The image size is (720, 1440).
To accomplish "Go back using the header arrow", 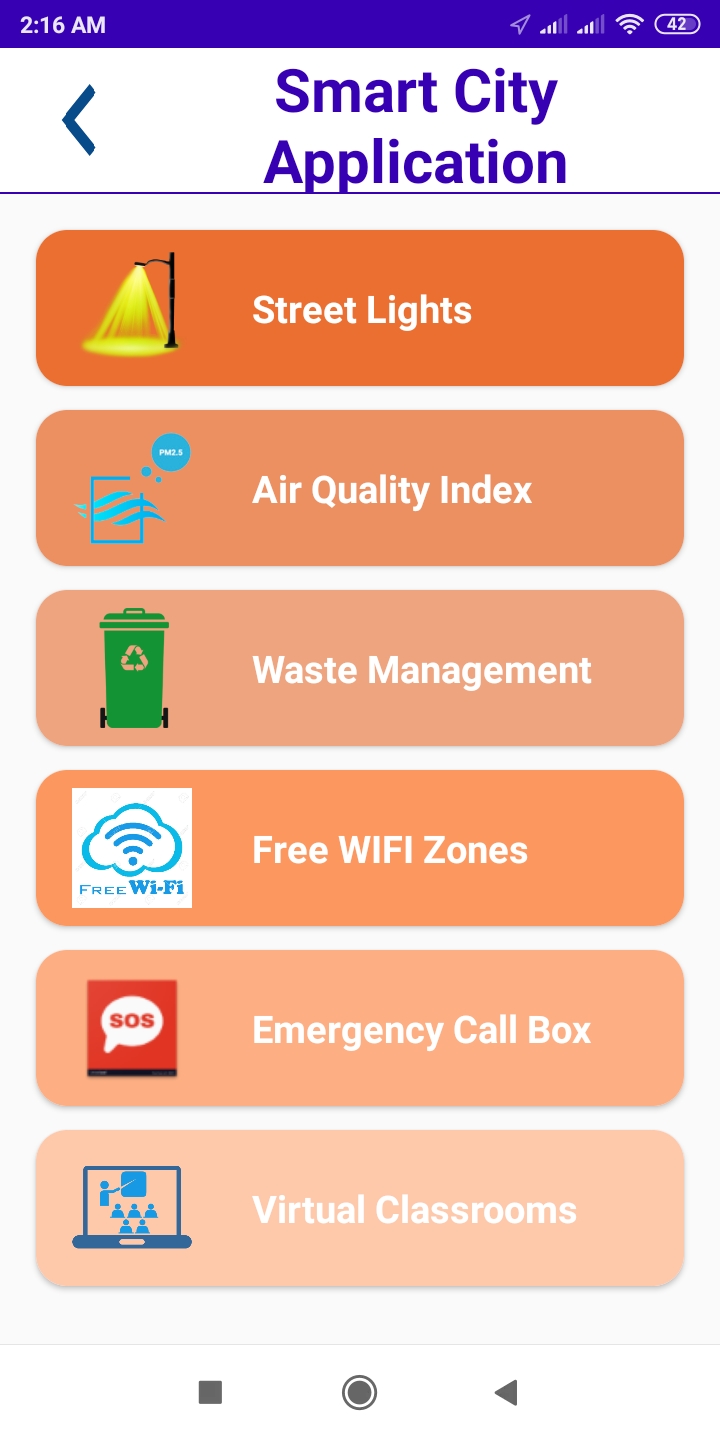I will pyautogui.click(x=79, y=120).
